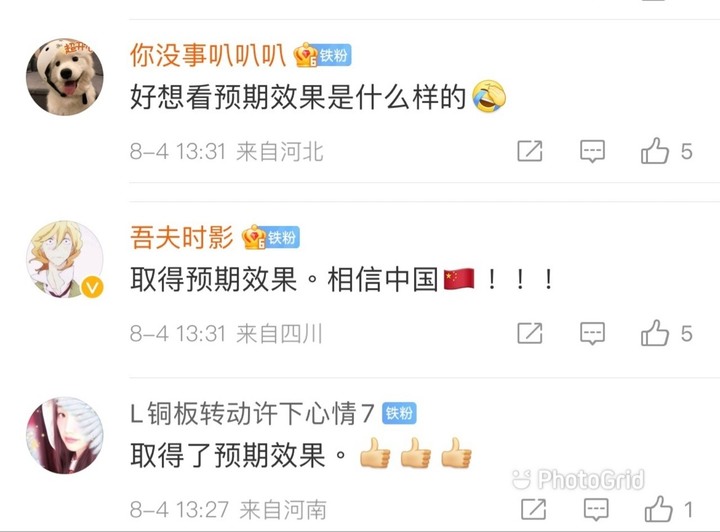Like the comment by L铜板转动许下心情7
The image size is (720, 532).
[x=658, y=508]
